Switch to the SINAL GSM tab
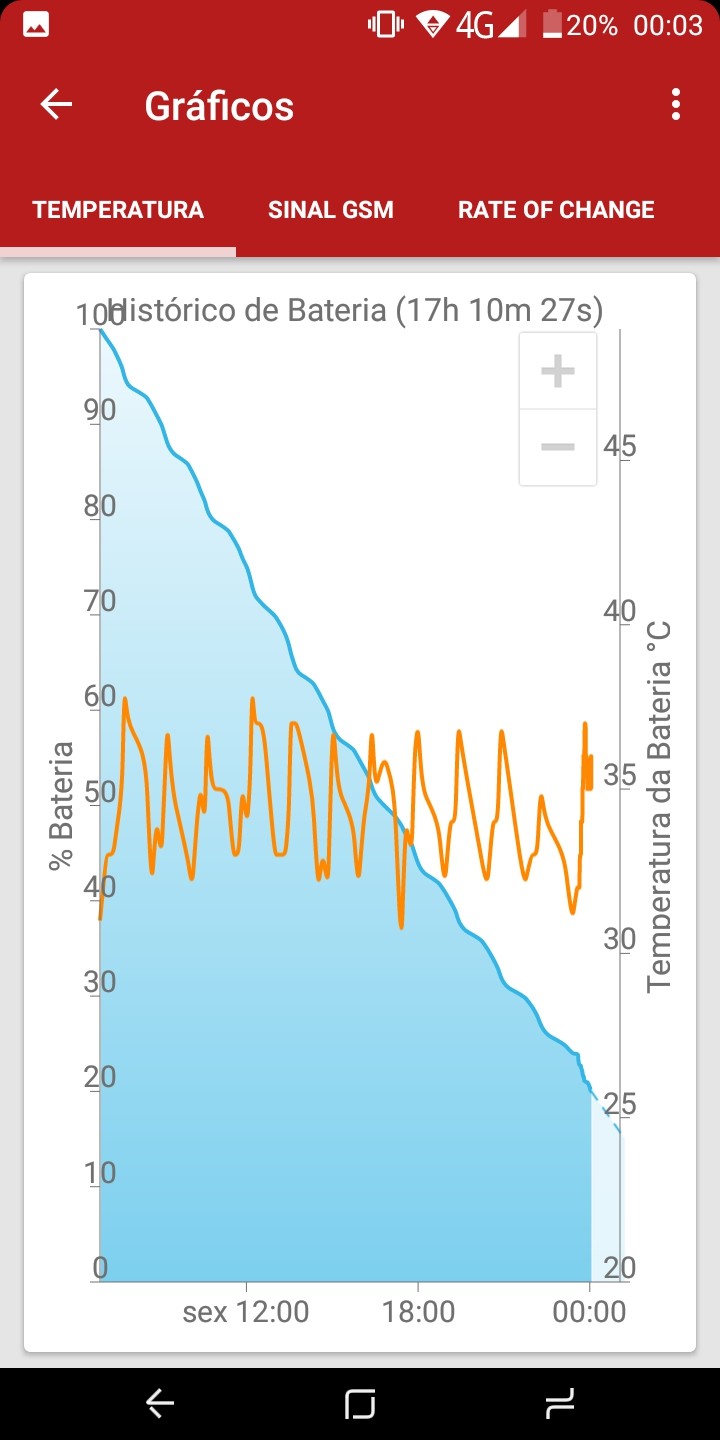The width and height of the screenshot is (720, 1440). [331, 210]
